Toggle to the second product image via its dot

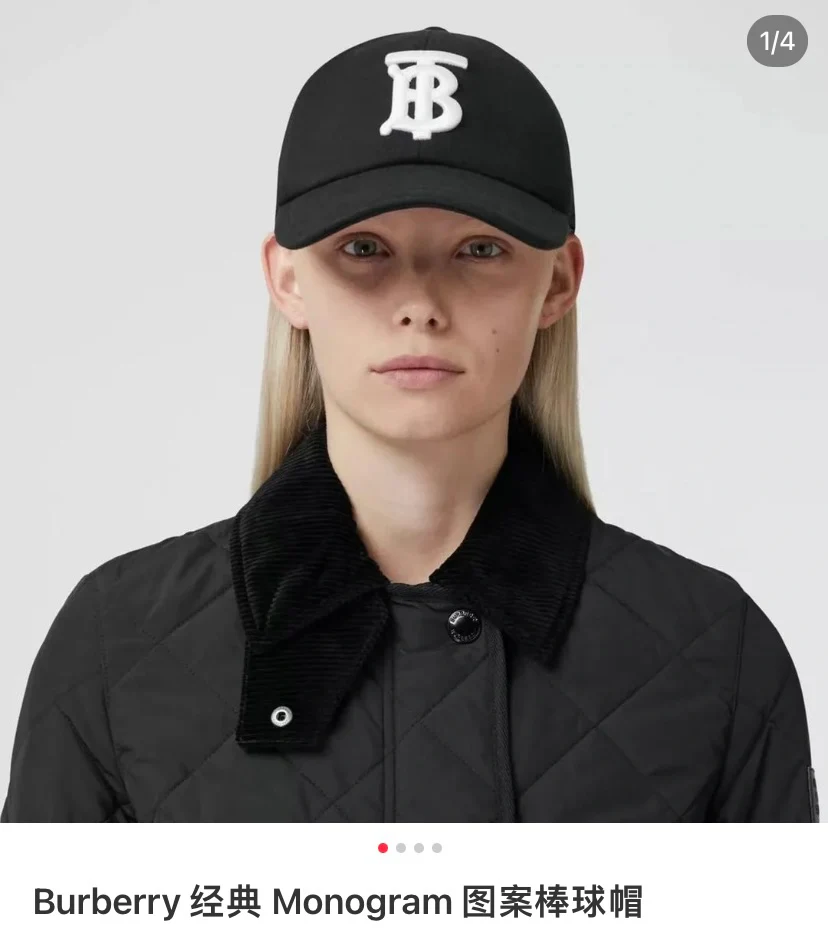click(x=400, y=847)
